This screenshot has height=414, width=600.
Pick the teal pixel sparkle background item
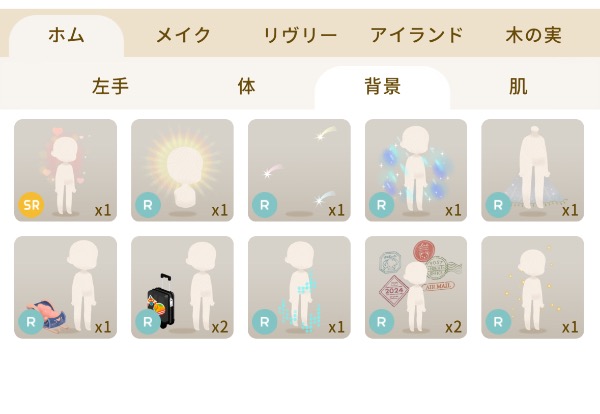click(299, 287)
